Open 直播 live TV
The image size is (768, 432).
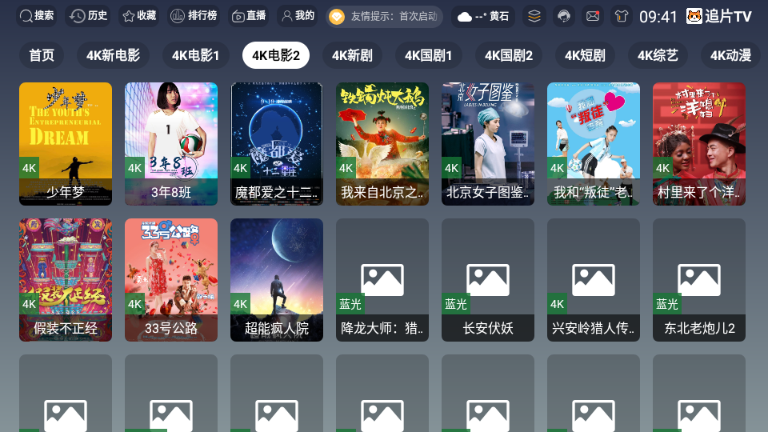(x=249, y=16)
